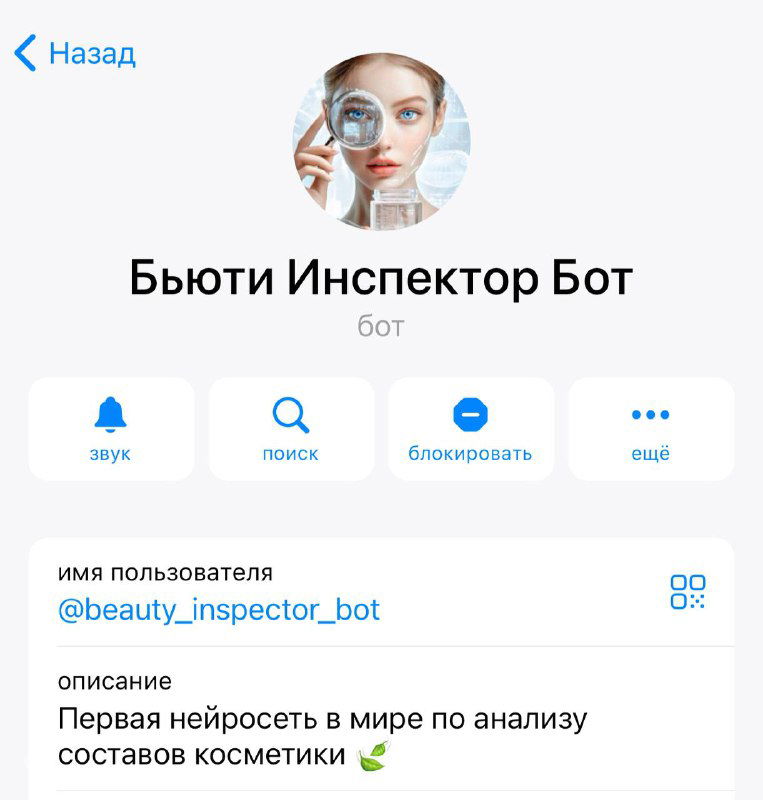Tap the blue back chevron icon
The image size is (763, 800).
[x=24, y=53]
